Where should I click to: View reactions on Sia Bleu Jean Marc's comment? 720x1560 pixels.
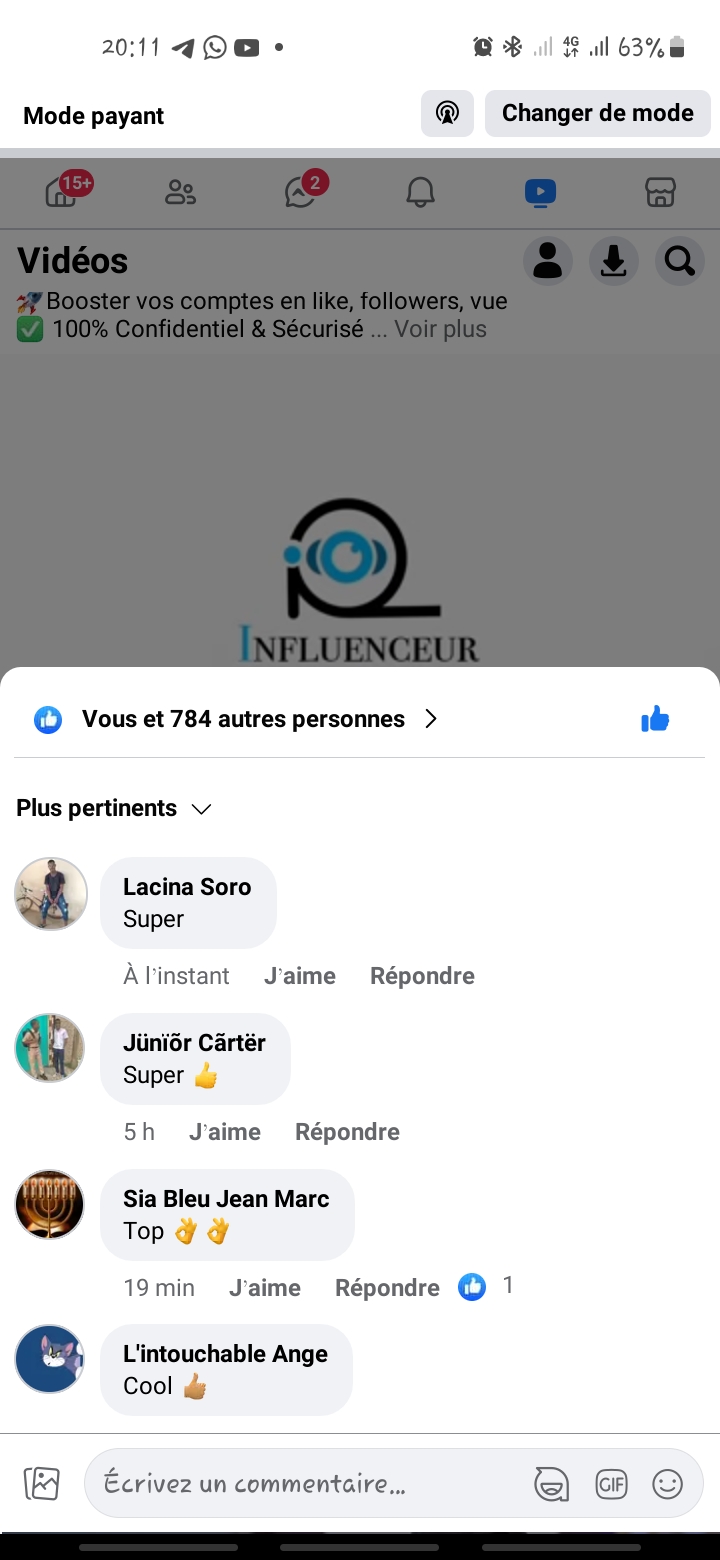[x=486, y=1286]
